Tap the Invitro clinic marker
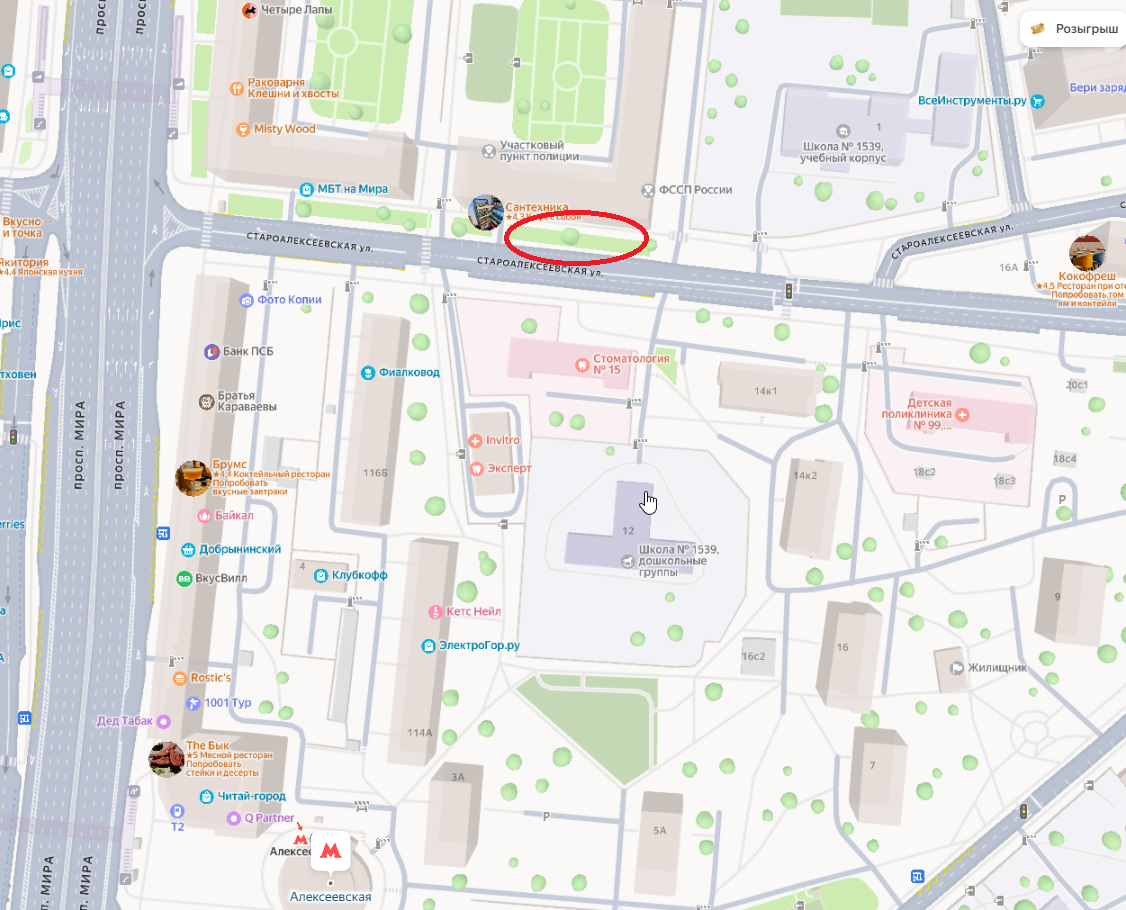The height and width of the screenshot is (910, 1126). coord(476,440)
